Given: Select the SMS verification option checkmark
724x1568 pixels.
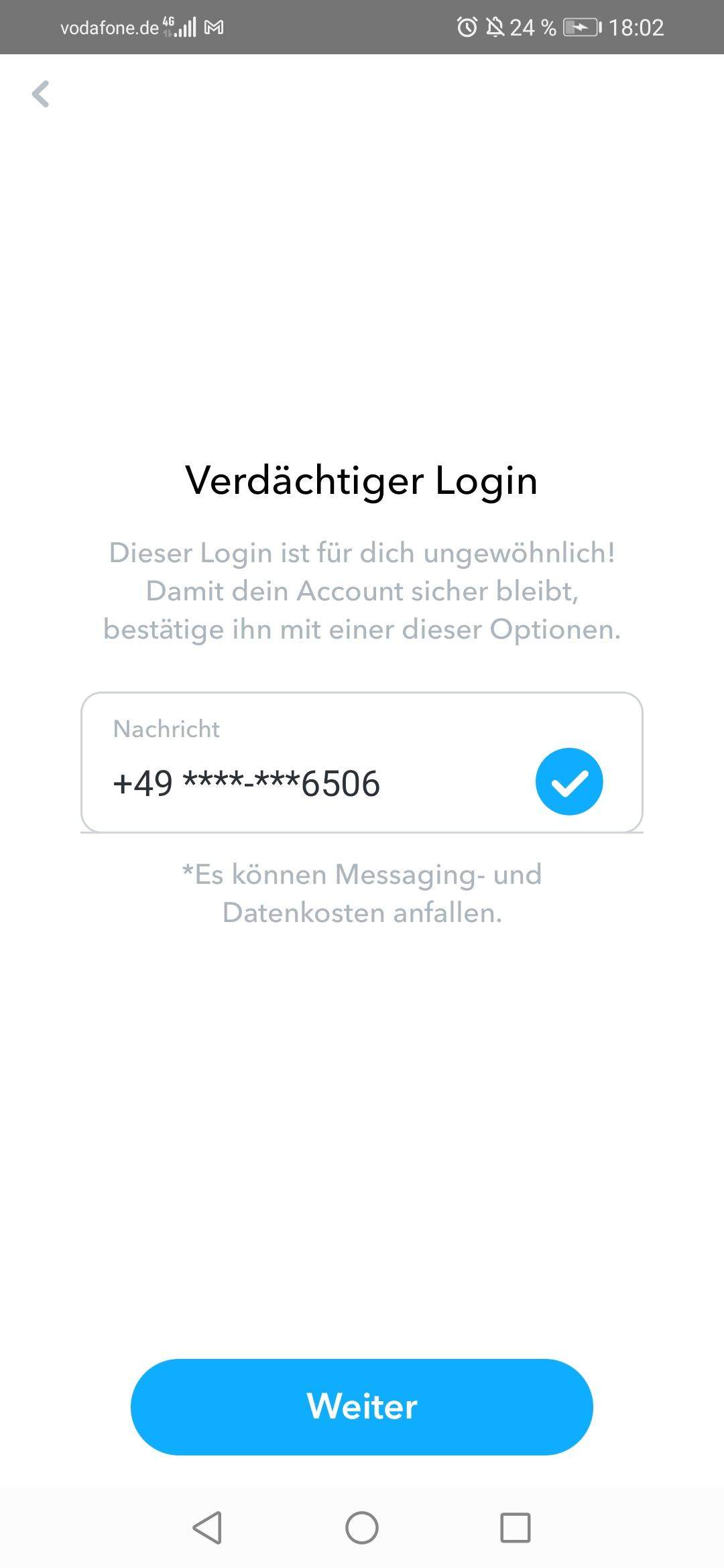Looking at the screenshot, I should (x=569, y=781).
